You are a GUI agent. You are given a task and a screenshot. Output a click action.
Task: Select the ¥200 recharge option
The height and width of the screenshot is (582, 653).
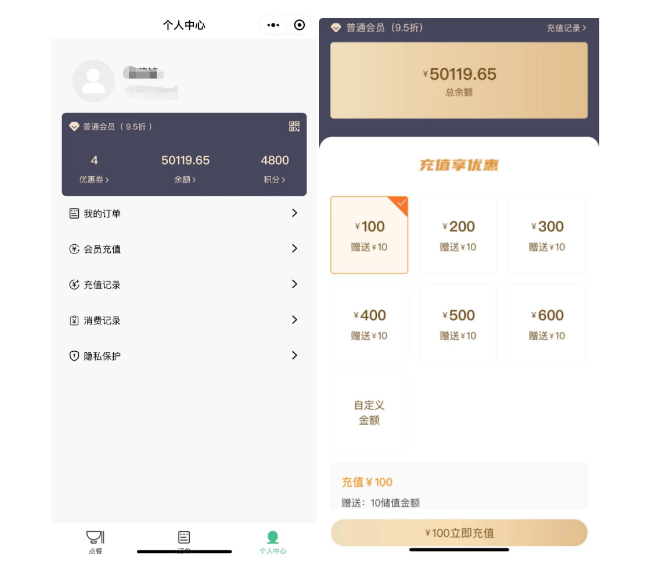[x=458, y=235]
